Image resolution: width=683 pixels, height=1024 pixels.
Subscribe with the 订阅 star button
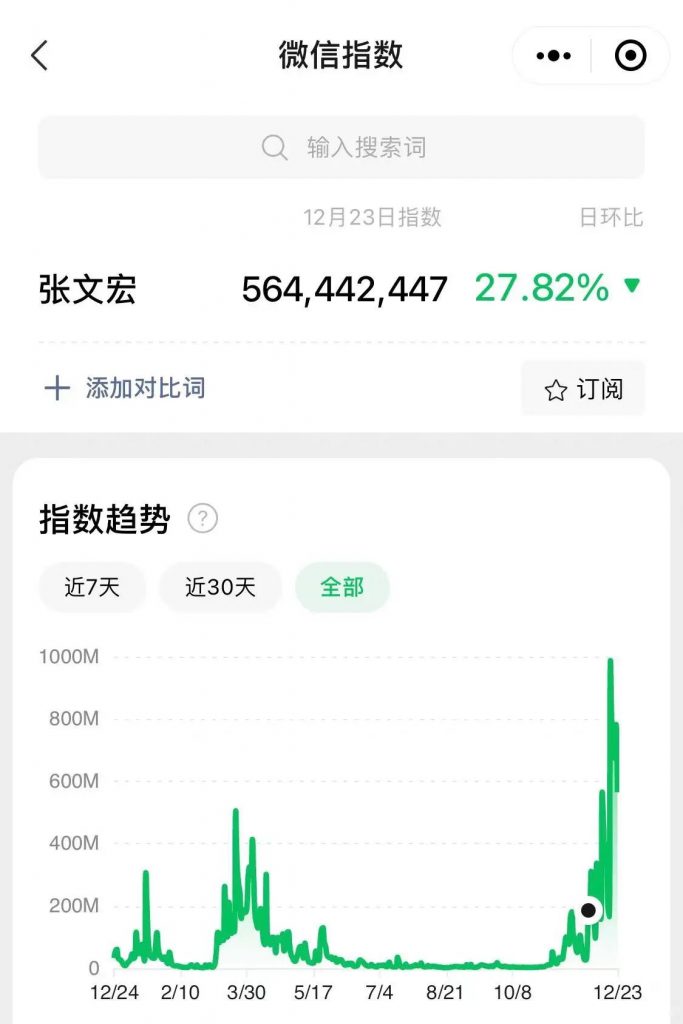(x=584, y=390)
